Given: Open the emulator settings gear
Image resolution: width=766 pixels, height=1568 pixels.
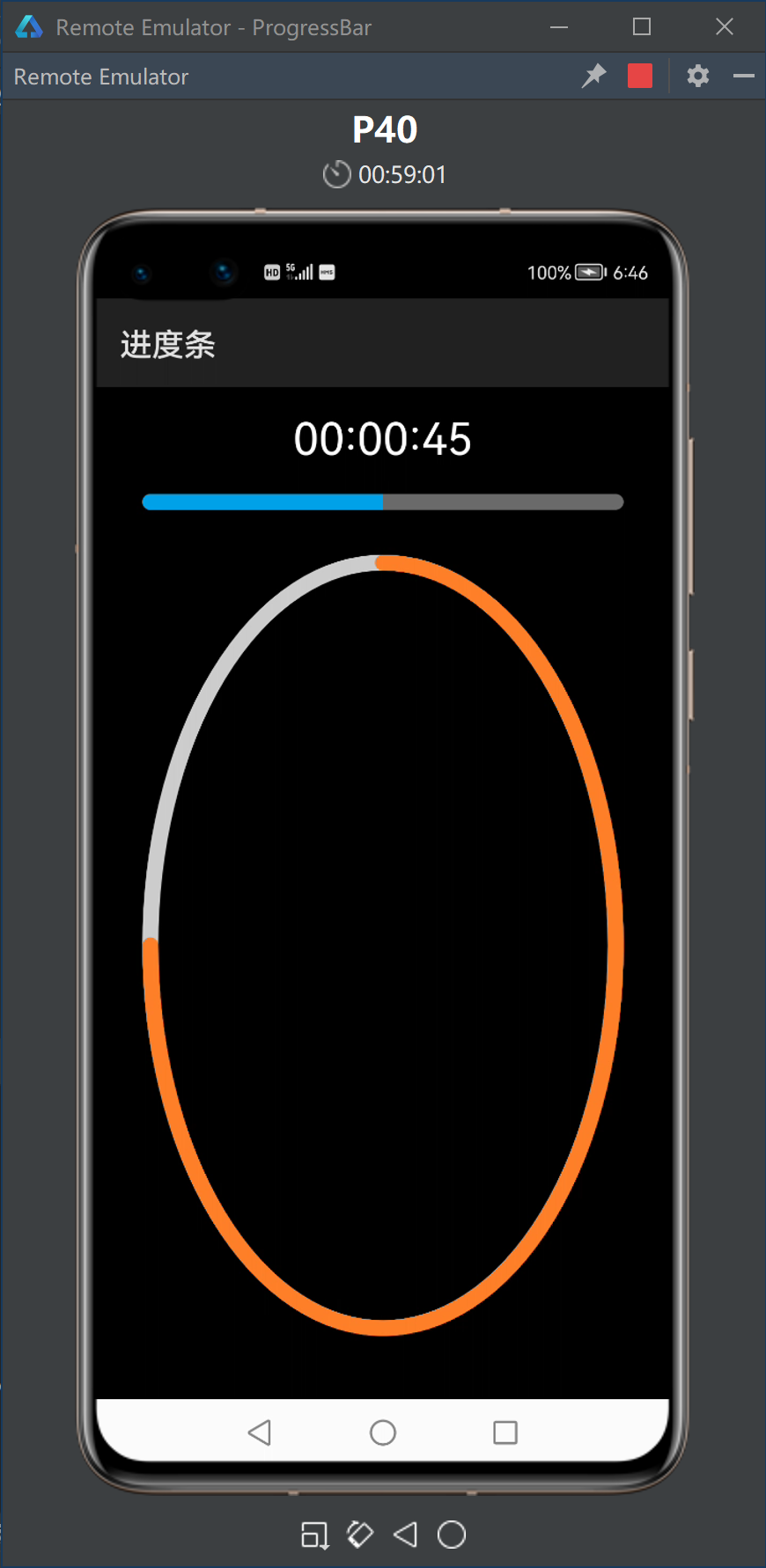Looking at the screenshot, I should (x=698, y=77).
